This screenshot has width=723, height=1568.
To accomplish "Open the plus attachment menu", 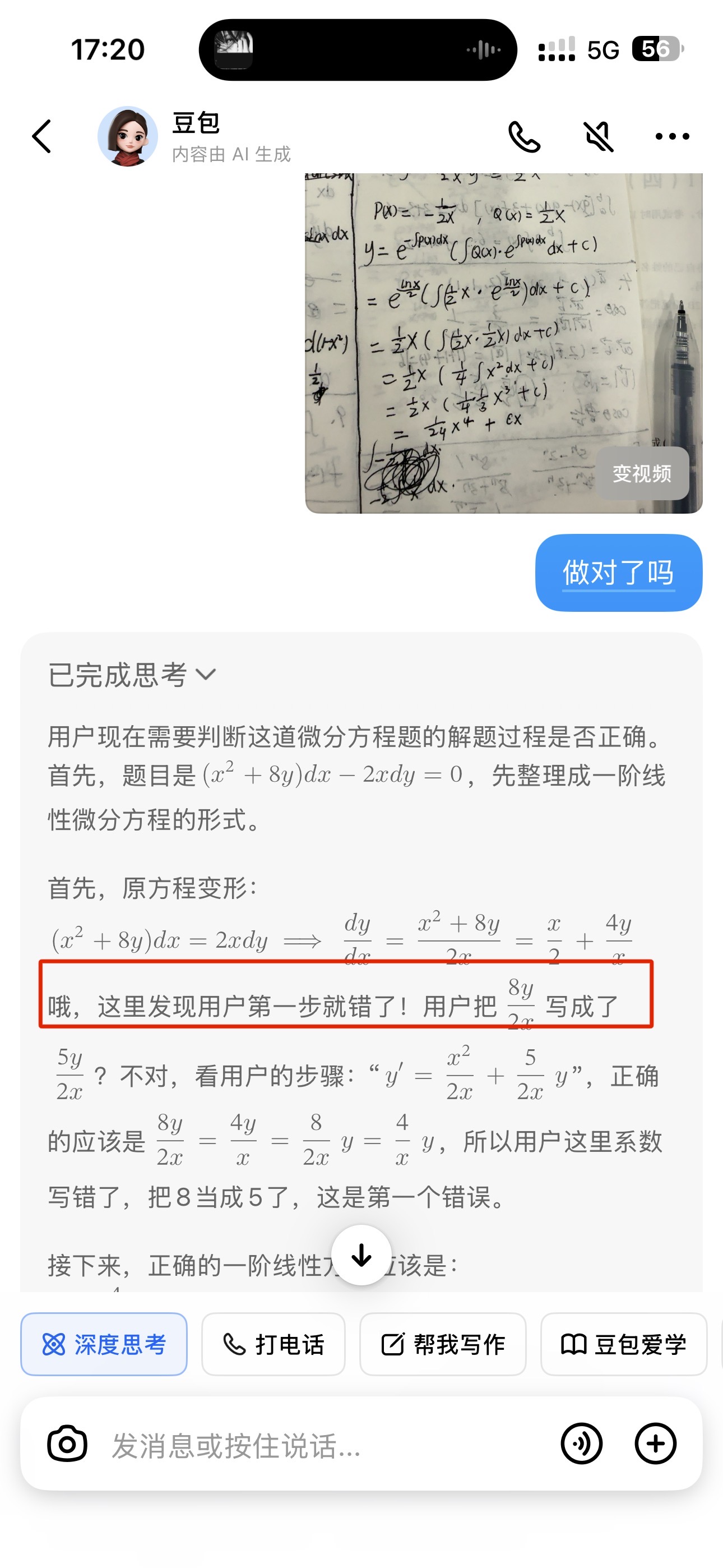I will coord(655,1443).
